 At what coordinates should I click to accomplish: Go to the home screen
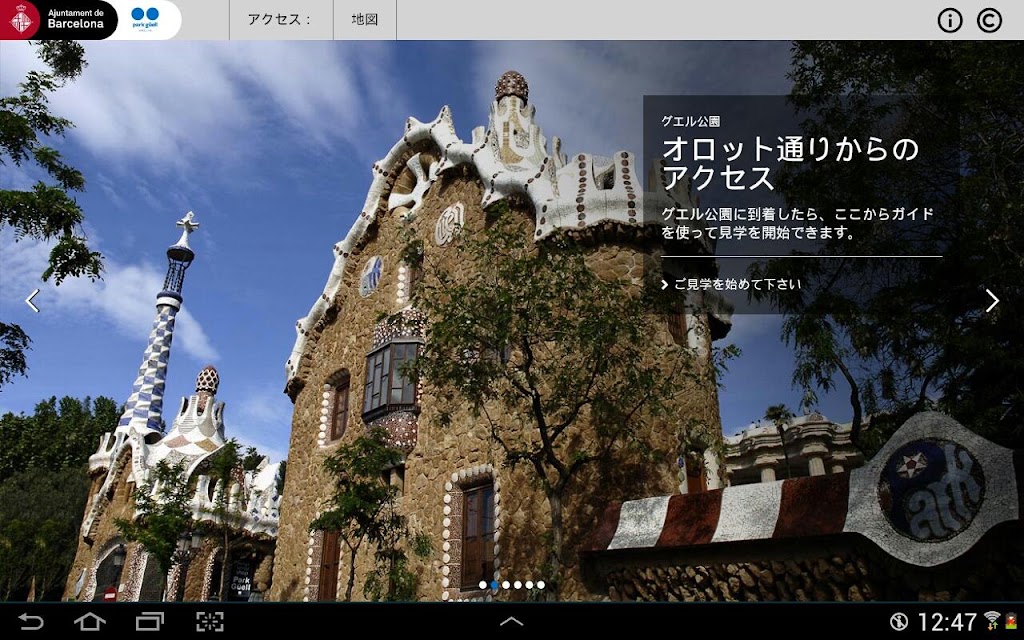coord(89,621)
